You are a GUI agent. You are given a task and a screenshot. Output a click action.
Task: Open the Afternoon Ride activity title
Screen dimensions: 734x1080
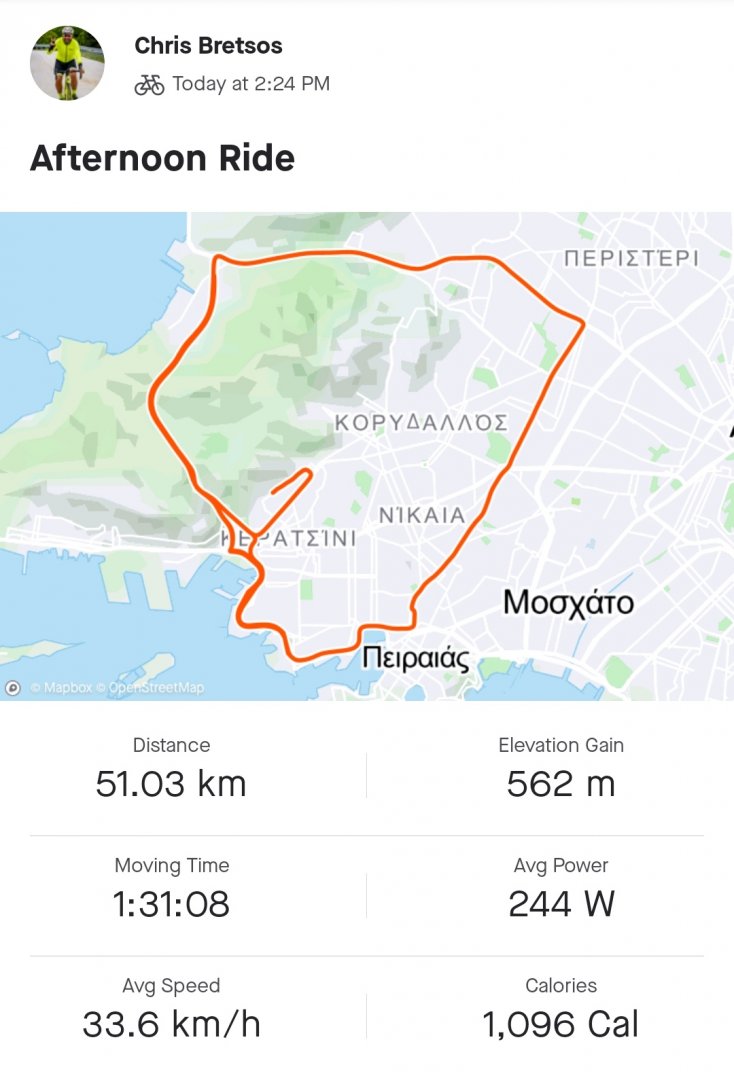click(x=163, y=158)
